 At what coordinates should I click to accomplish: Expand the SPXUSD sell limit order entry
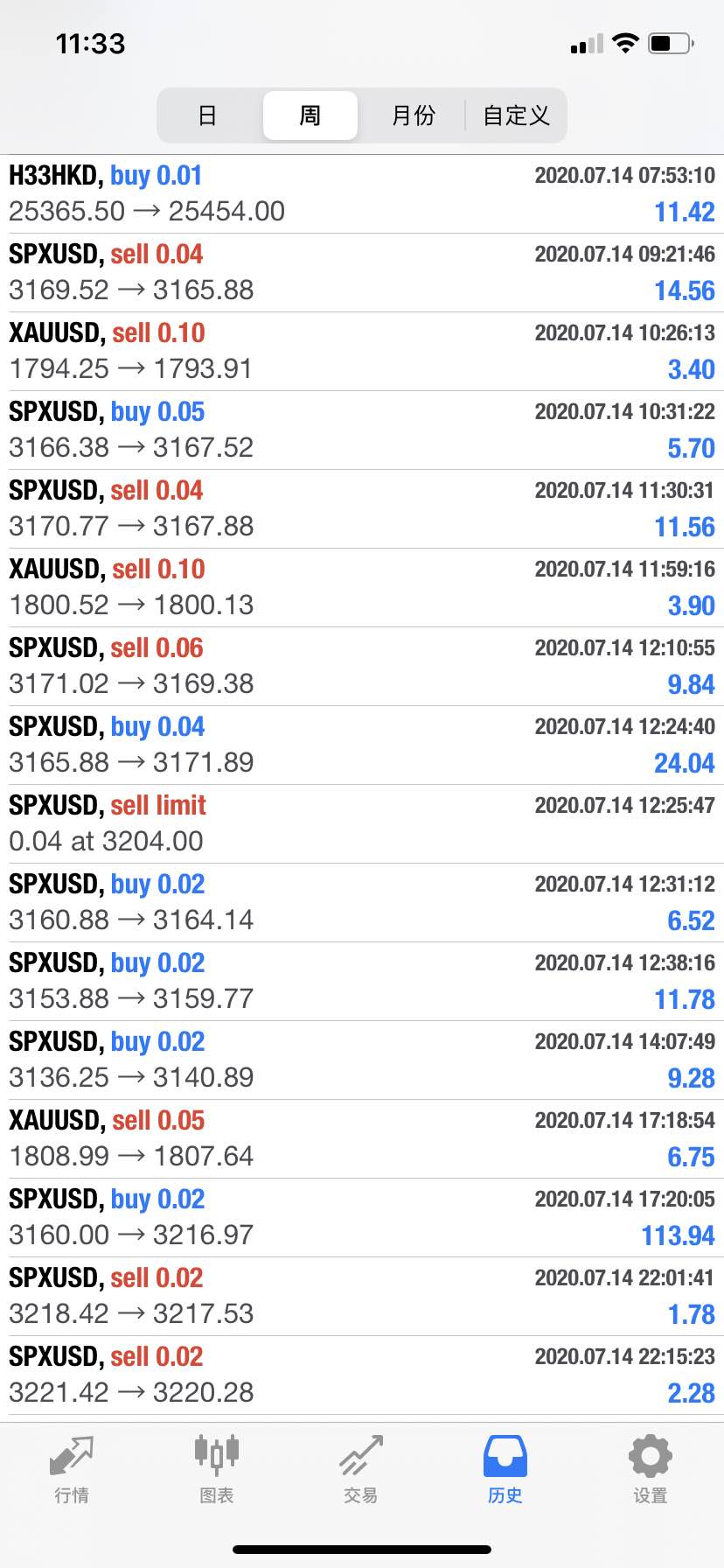[x=362, y=824]
